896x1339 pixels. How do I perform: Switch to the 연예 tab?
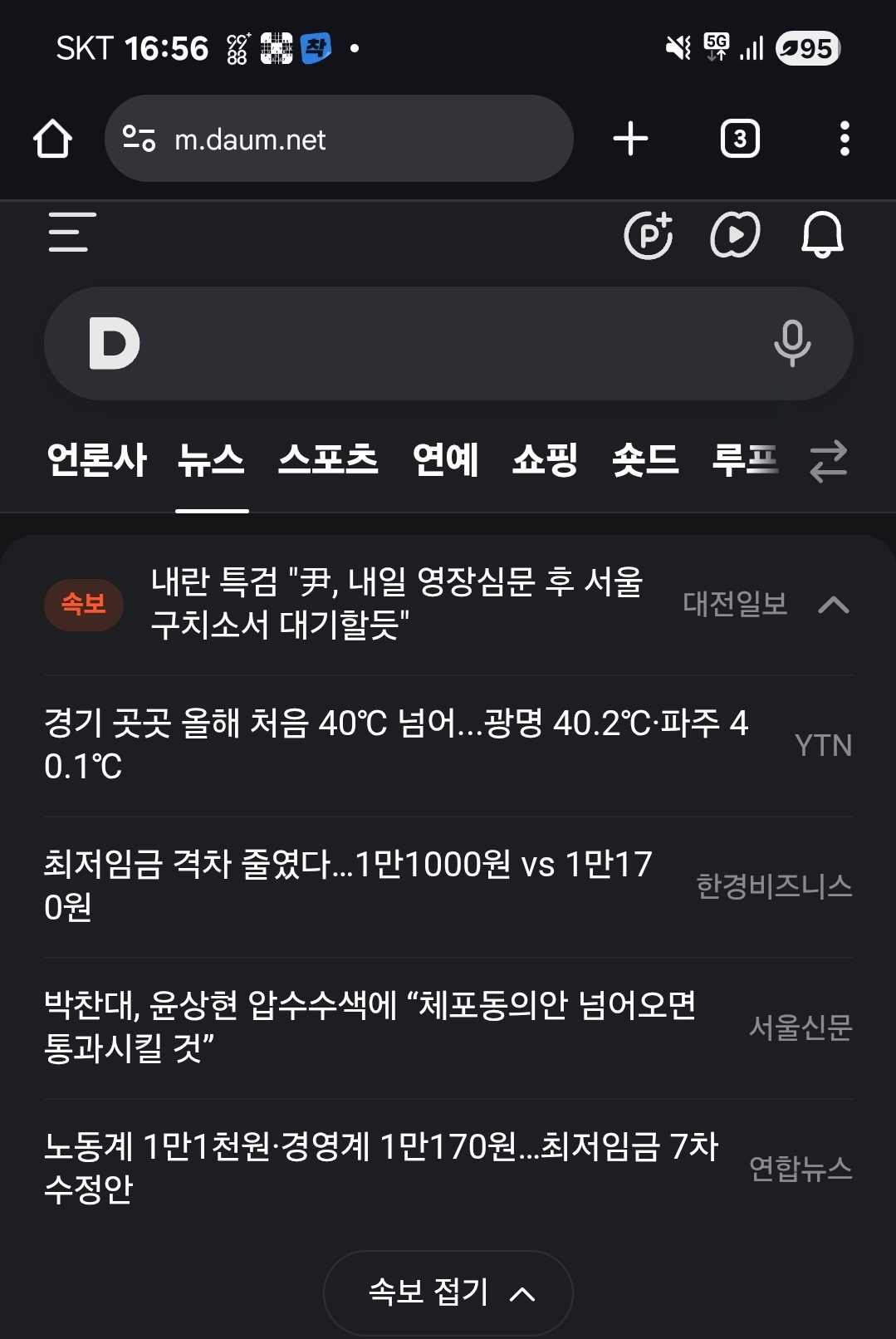(445, 460)
